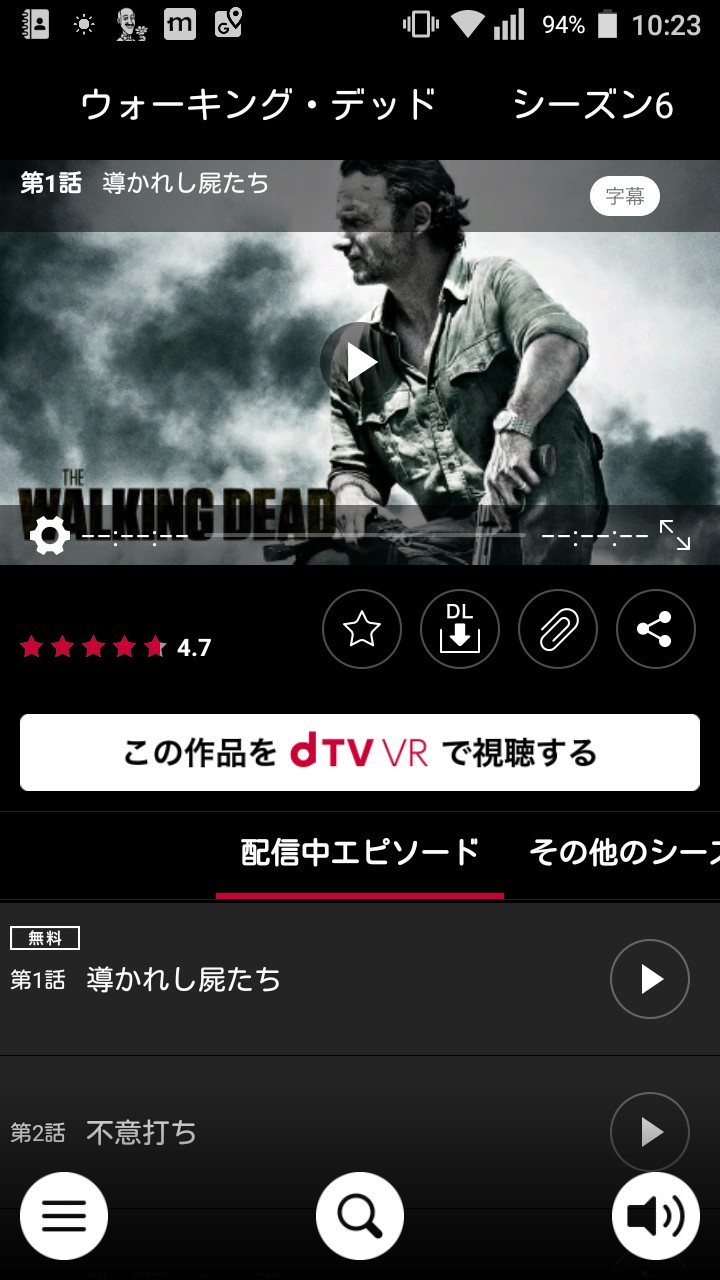Watch this title in dTV VR
Image resolution: width=720 pixels, height=1280 pixels.
point(360,752)
